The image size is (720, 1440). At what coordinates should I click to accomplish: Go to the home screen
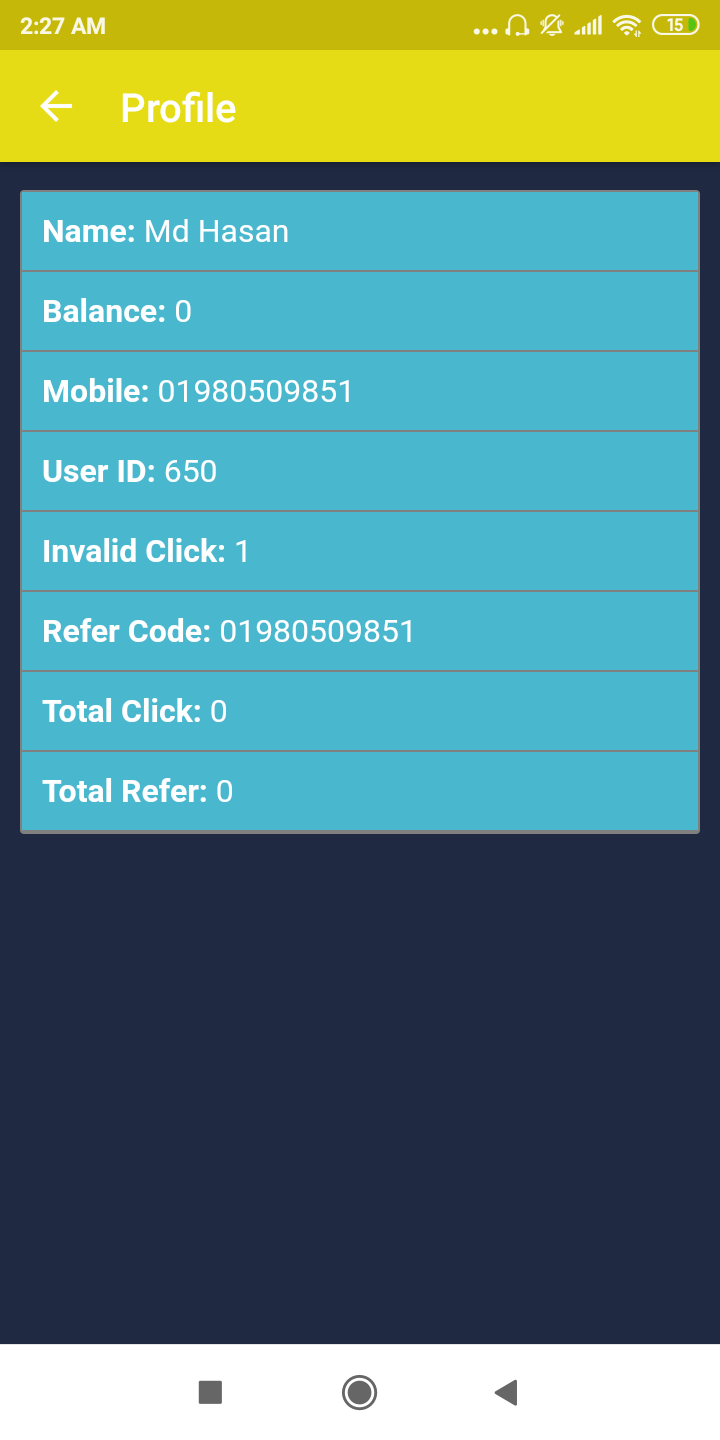tap(359, 1392)
